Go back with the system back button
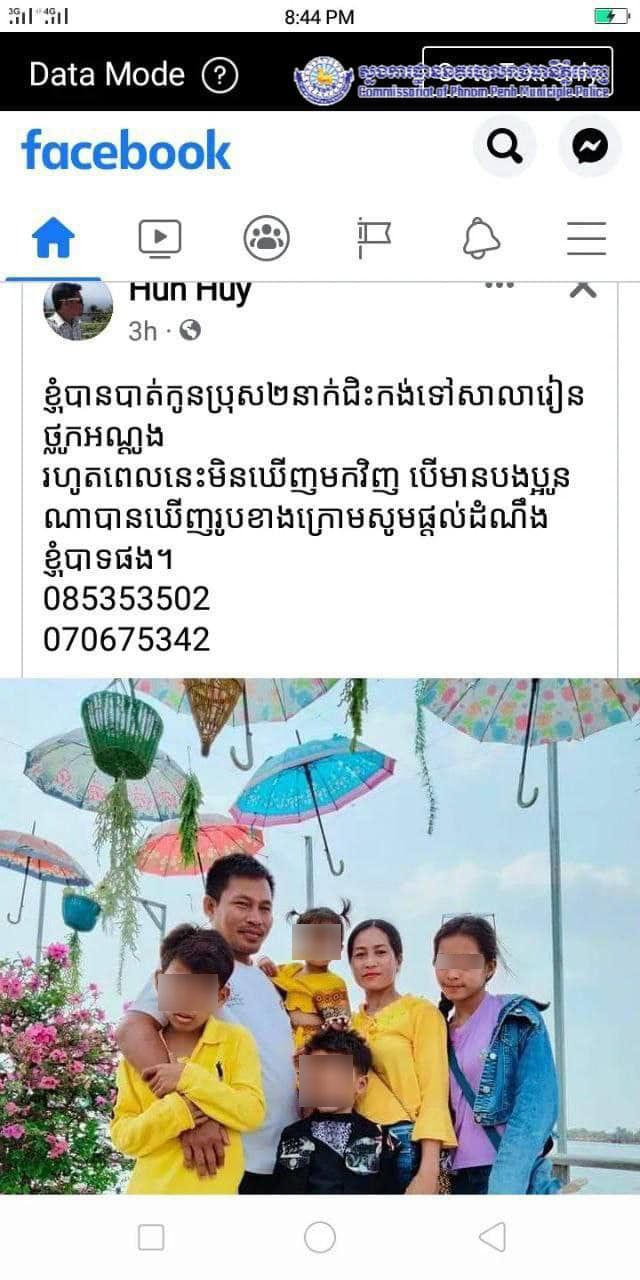The width and height of the screenshot is (640, 1280). (492, 1237)
